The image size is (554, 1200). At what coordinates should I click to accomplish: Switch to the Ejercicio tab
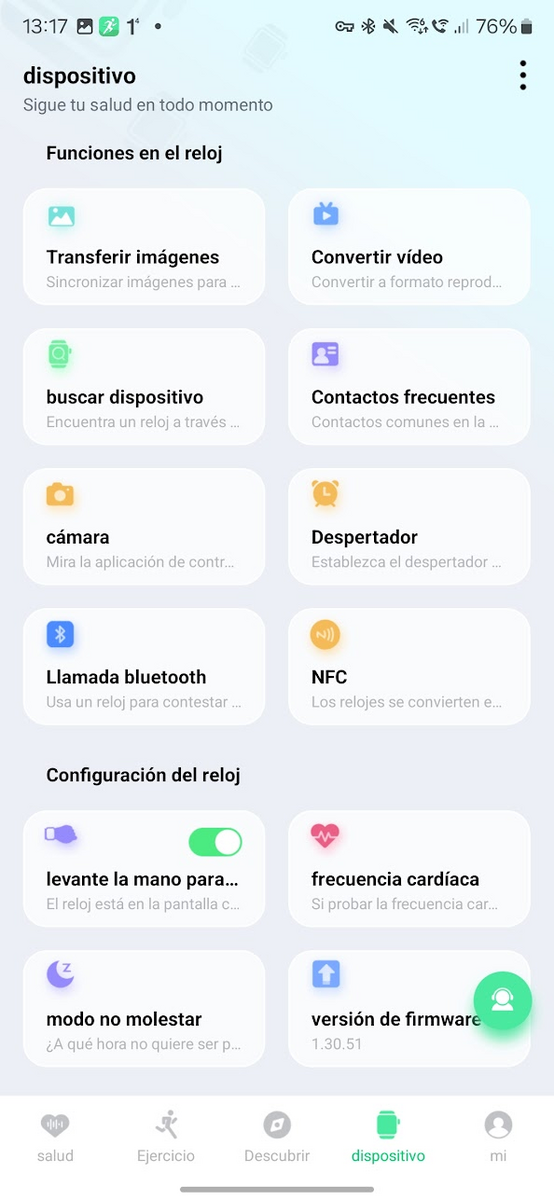[166, 1138]
